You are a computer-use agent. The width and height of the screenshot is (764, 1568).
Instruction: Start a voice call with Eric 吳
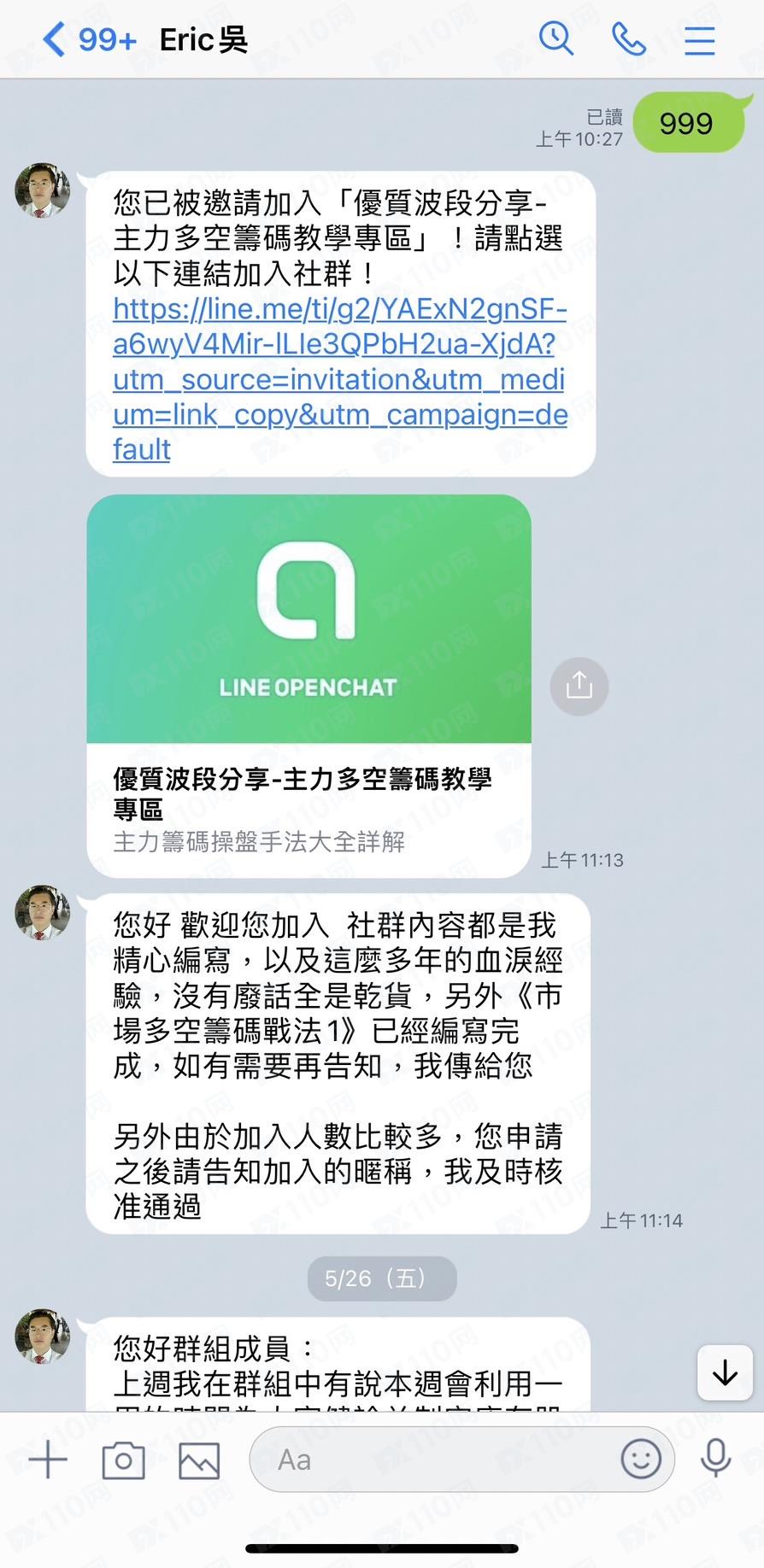point(629,39)
